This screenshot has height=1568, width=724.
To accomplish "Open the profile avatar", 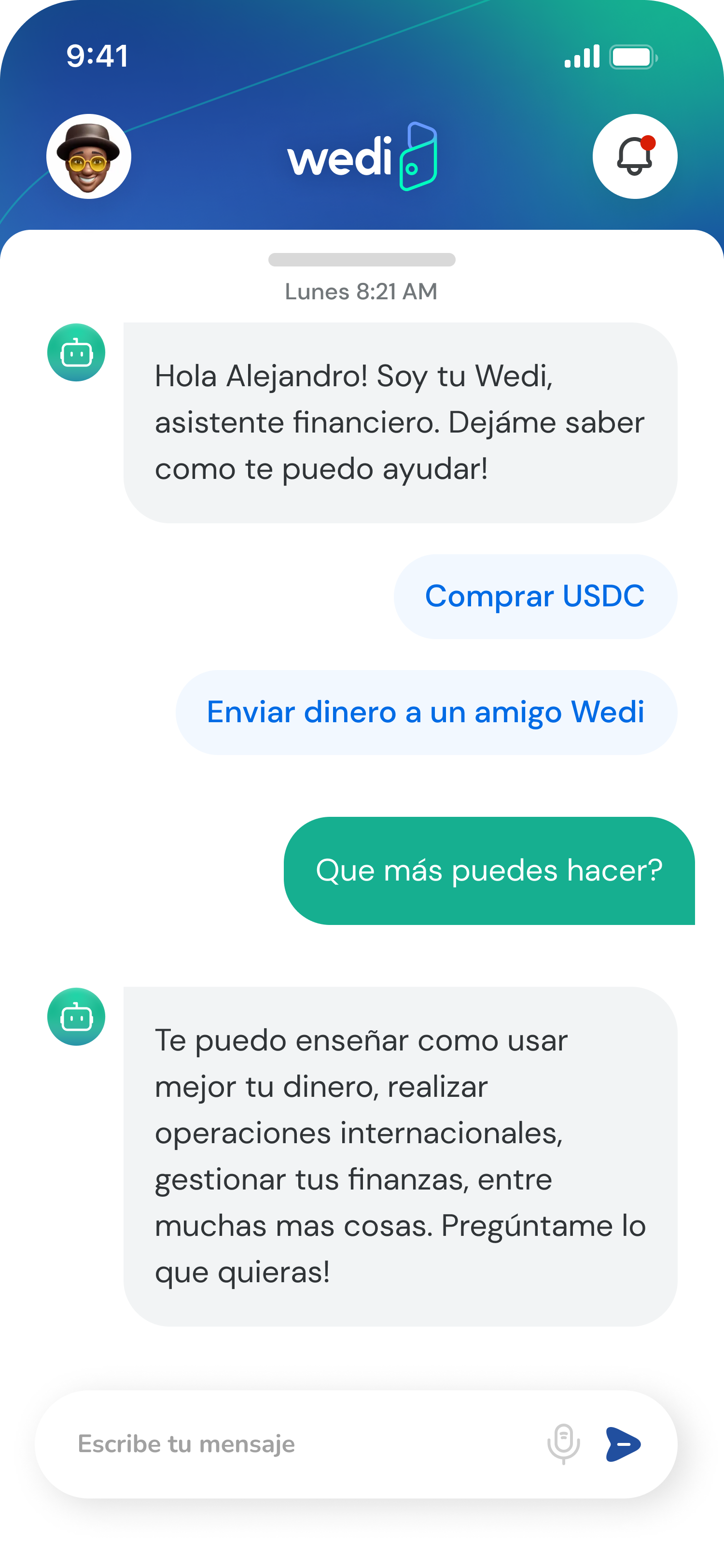I will click(x=89, y=156).
